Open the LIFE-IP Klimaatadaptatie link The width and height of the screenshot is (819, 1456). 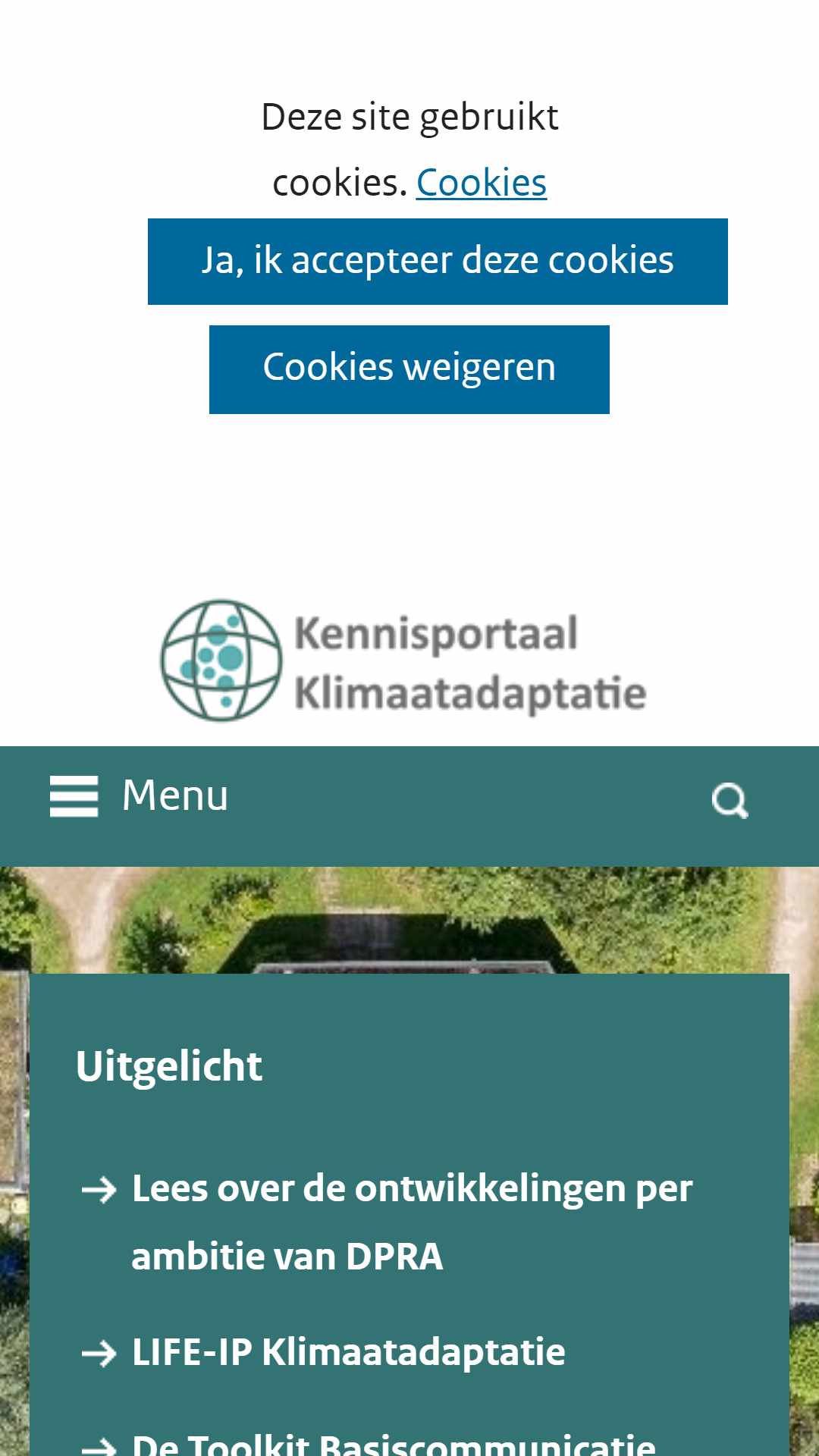(x=348, y=1352)
